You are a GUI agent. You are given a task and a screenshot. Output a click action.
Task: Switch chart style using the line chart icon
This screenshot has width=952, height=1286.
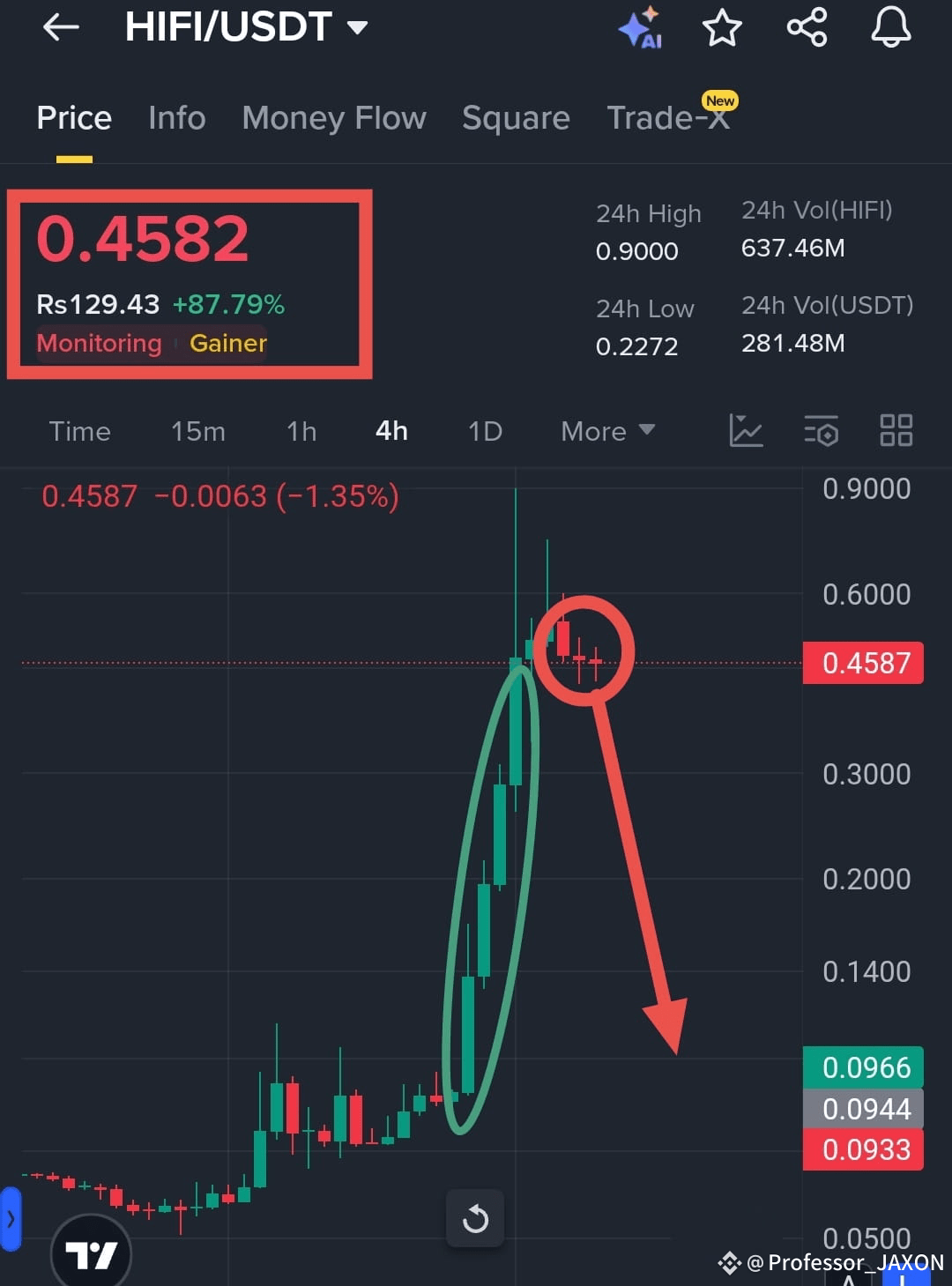(746, 431)
